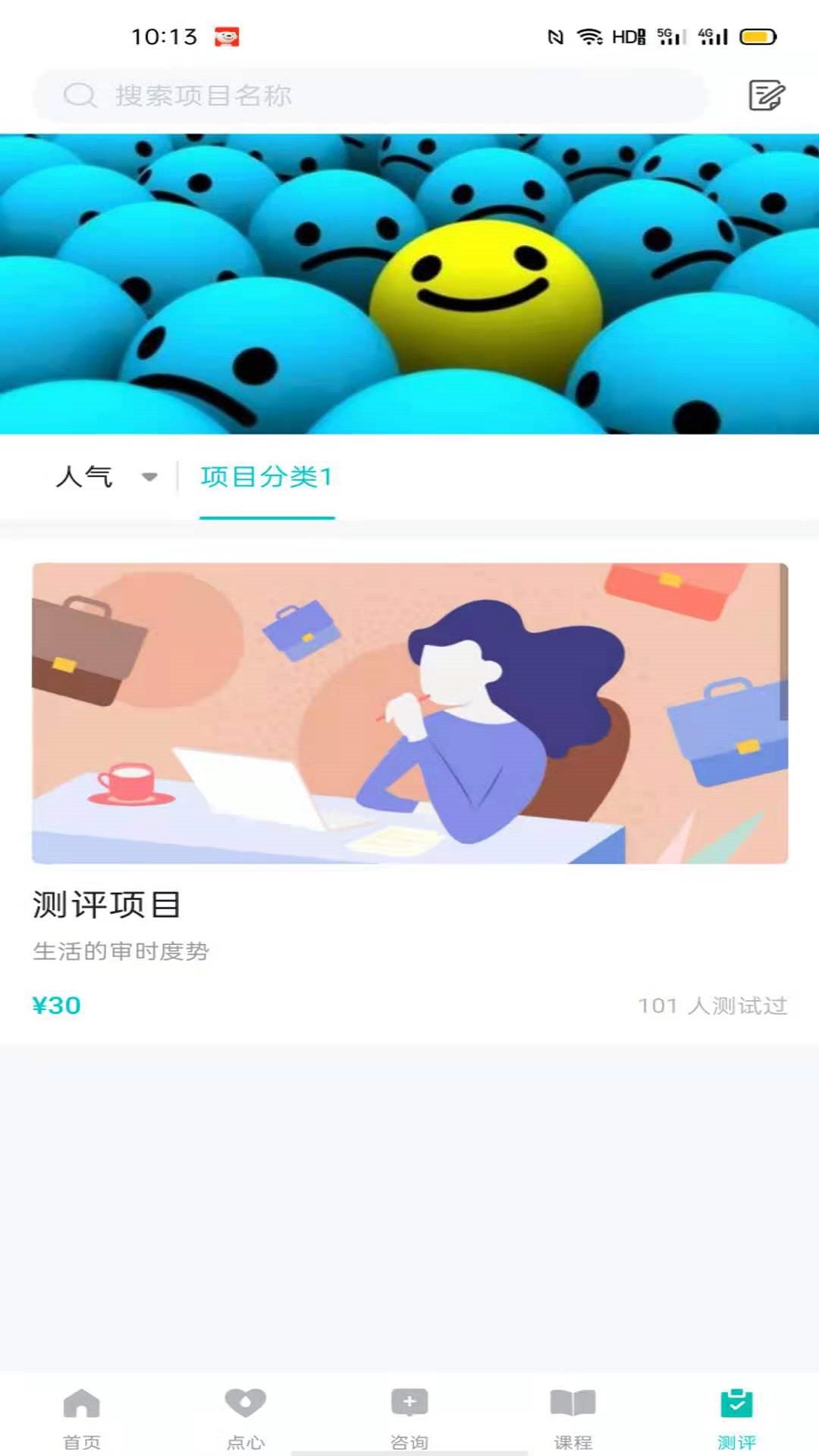Screen dimensions: 819x1456
Task: Expand the dropdown arrow next to 人气
Action: (x=149, y=478)
